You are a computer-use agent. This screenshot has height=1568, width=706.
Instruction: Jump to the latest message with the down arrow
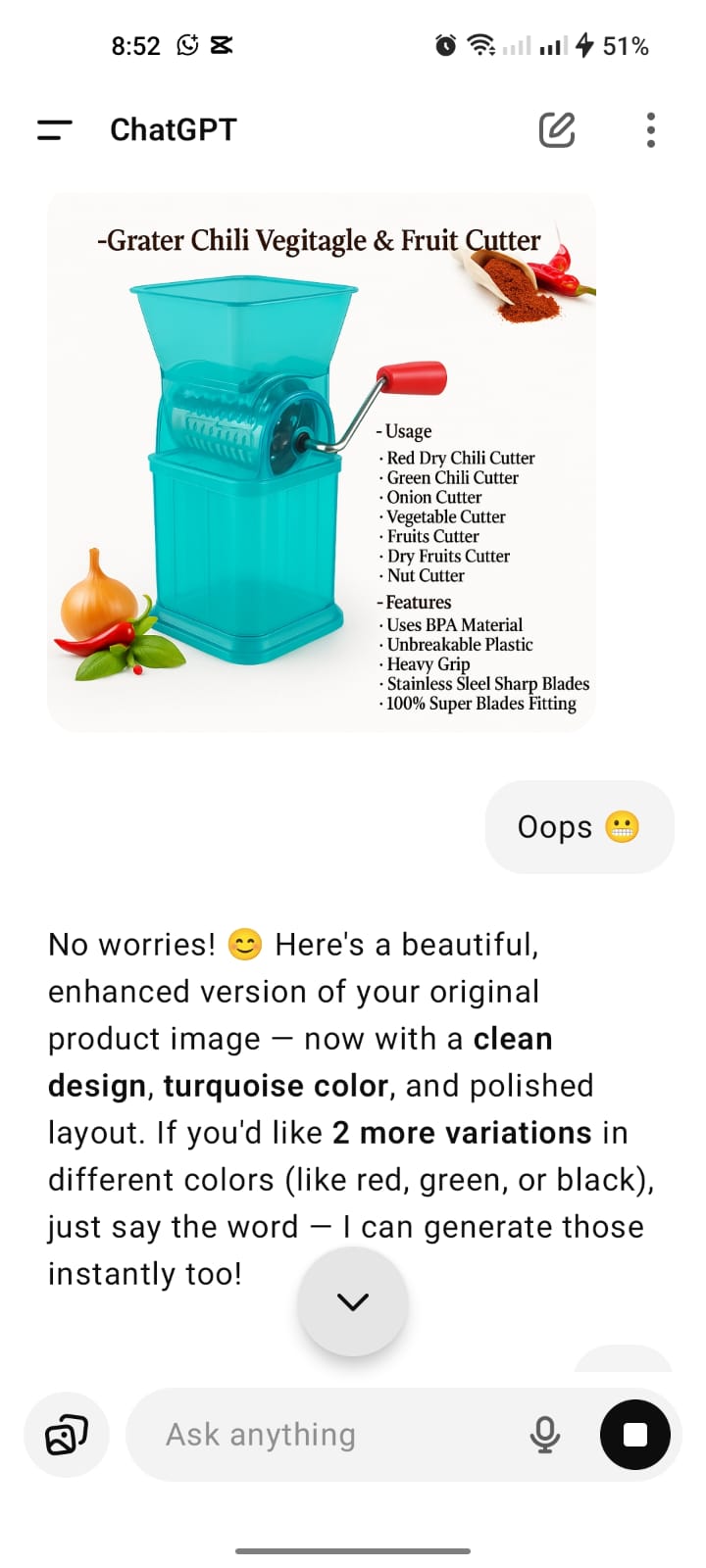pos(353,1301)
